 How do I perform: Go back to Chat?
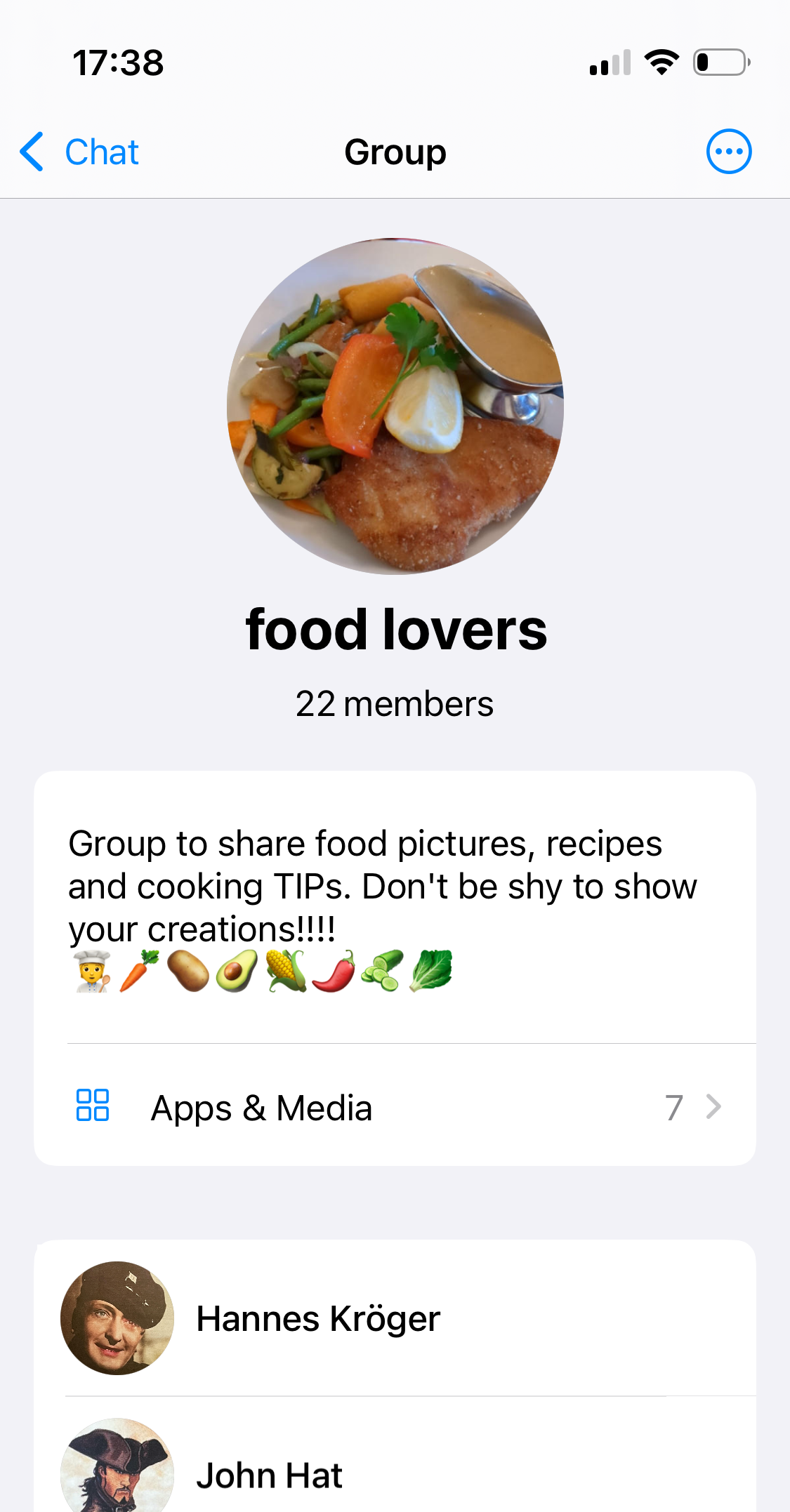79,152
